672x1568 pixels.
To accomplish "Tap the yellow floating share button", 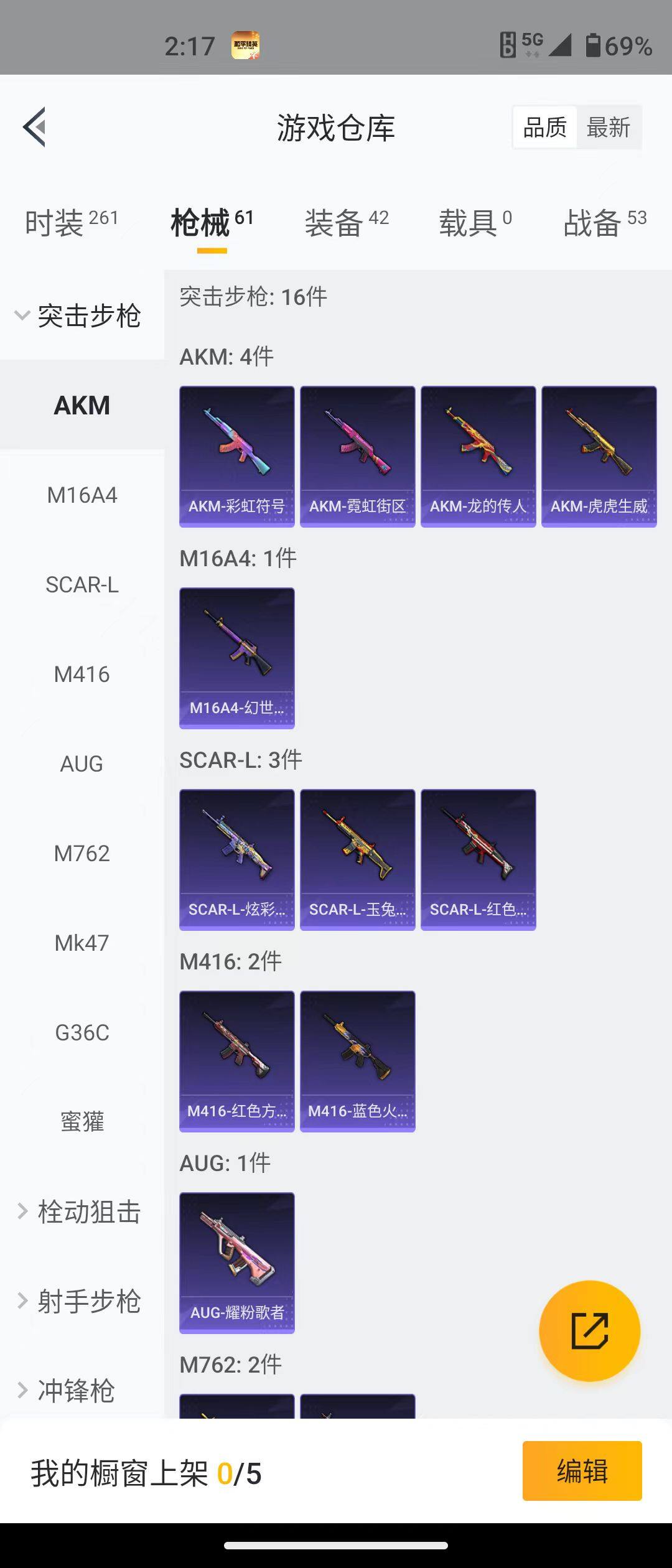I will click(x=589, y=1331).
